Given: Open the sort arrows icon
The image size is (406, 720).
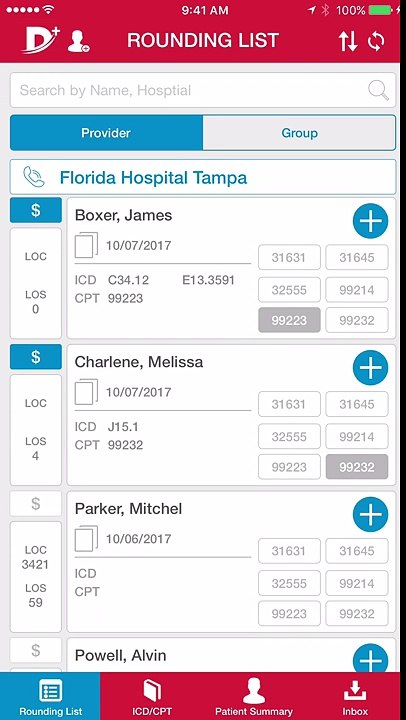Looking at the screenshot, I should (x=348, y=41).
